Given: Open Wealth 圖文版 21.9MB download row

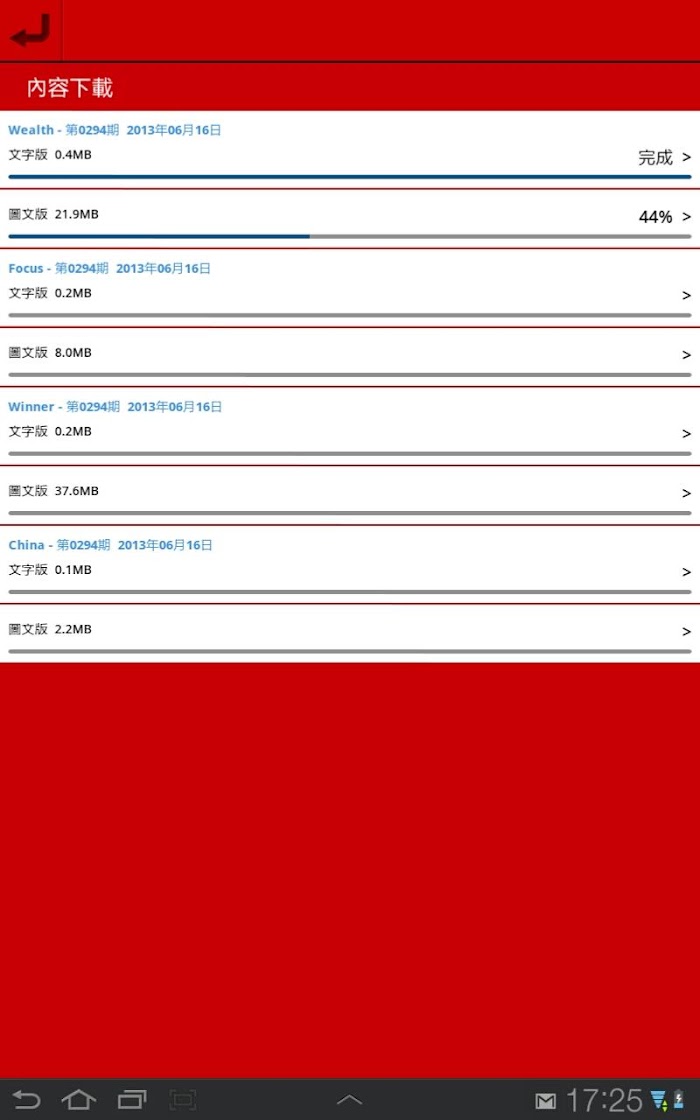Looking at the screenshot, I should point(350,219).
